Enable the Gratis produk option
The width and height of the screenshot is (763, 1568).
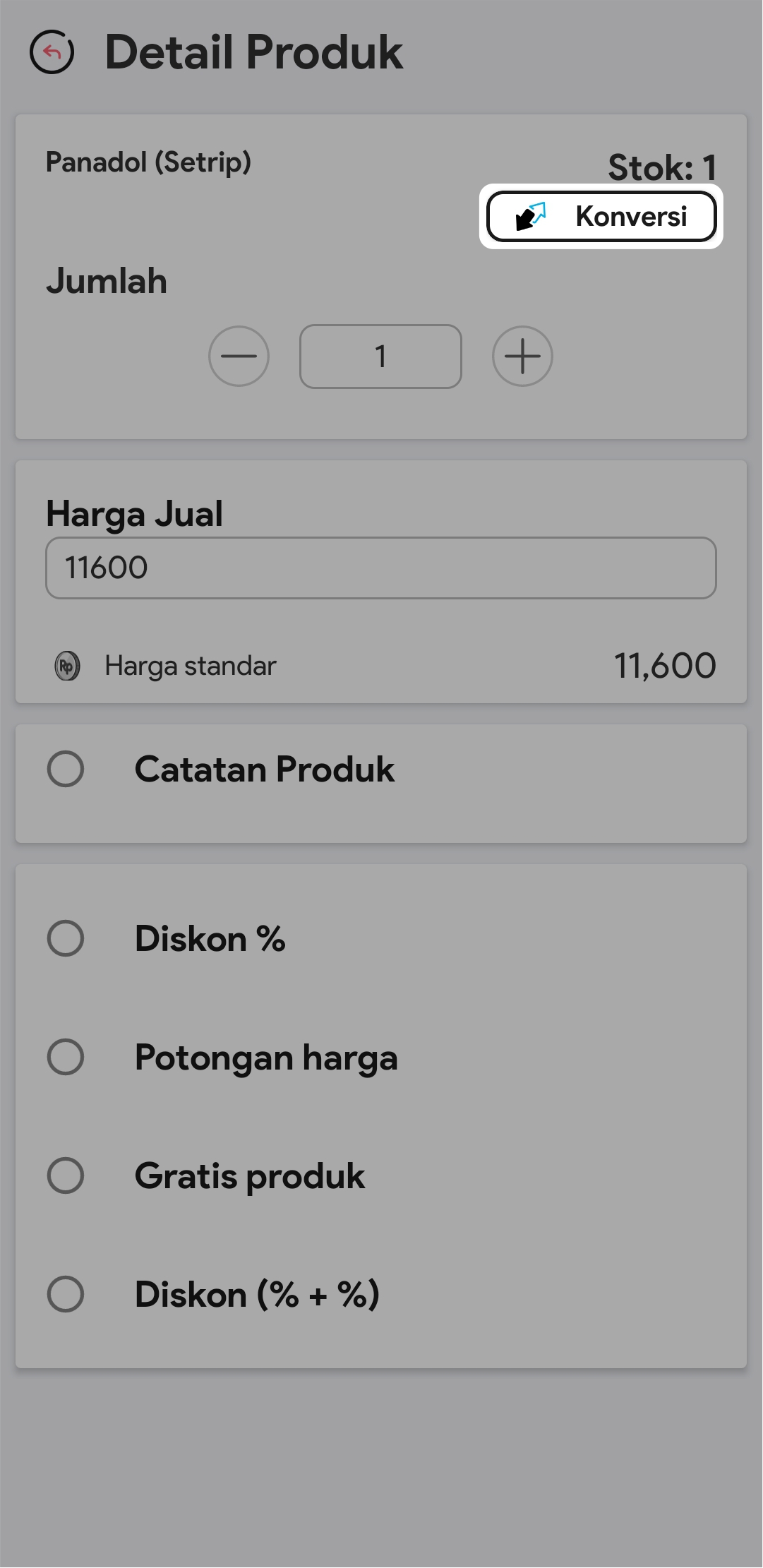tap(66, 1175)
